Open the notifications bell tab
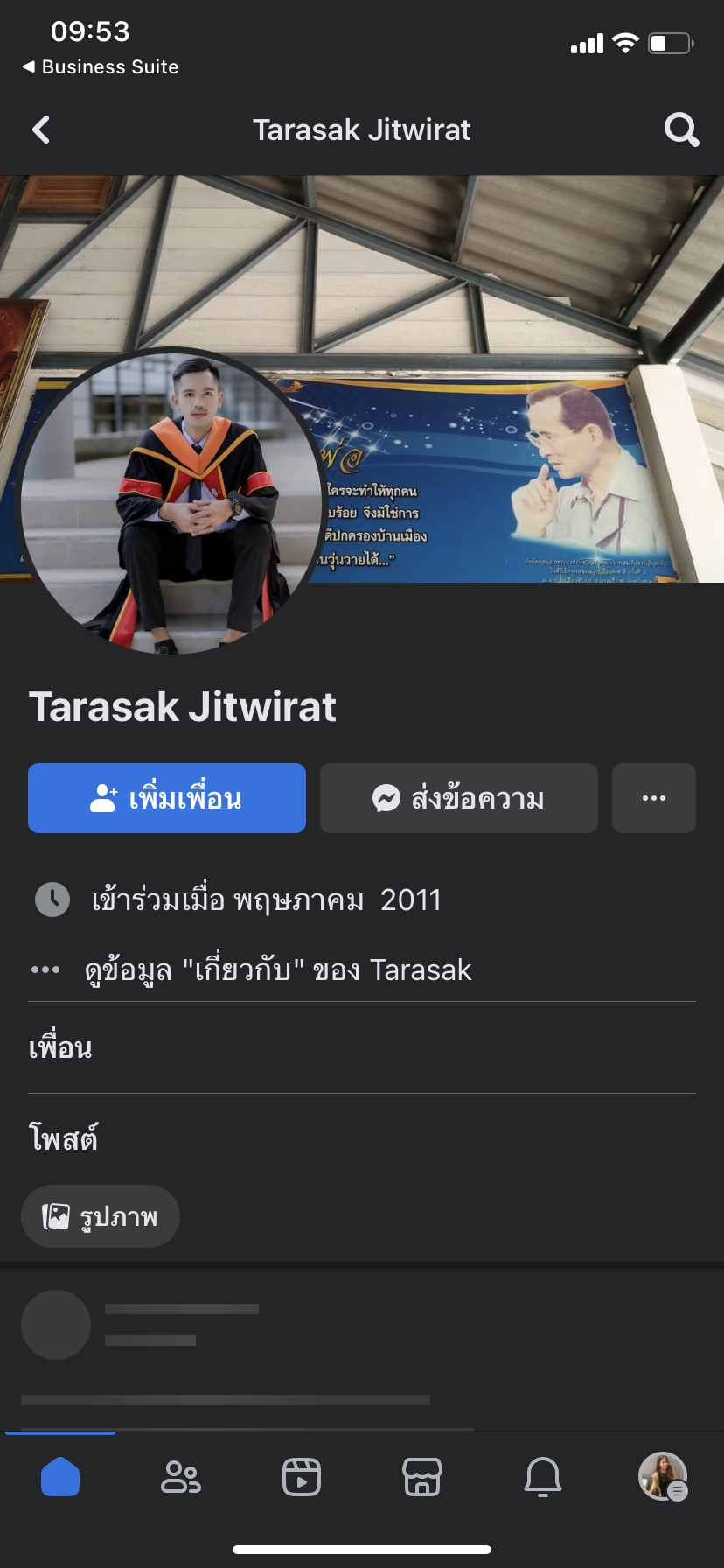Screen dimensions: 724x1568 (x=543, y=1477)
